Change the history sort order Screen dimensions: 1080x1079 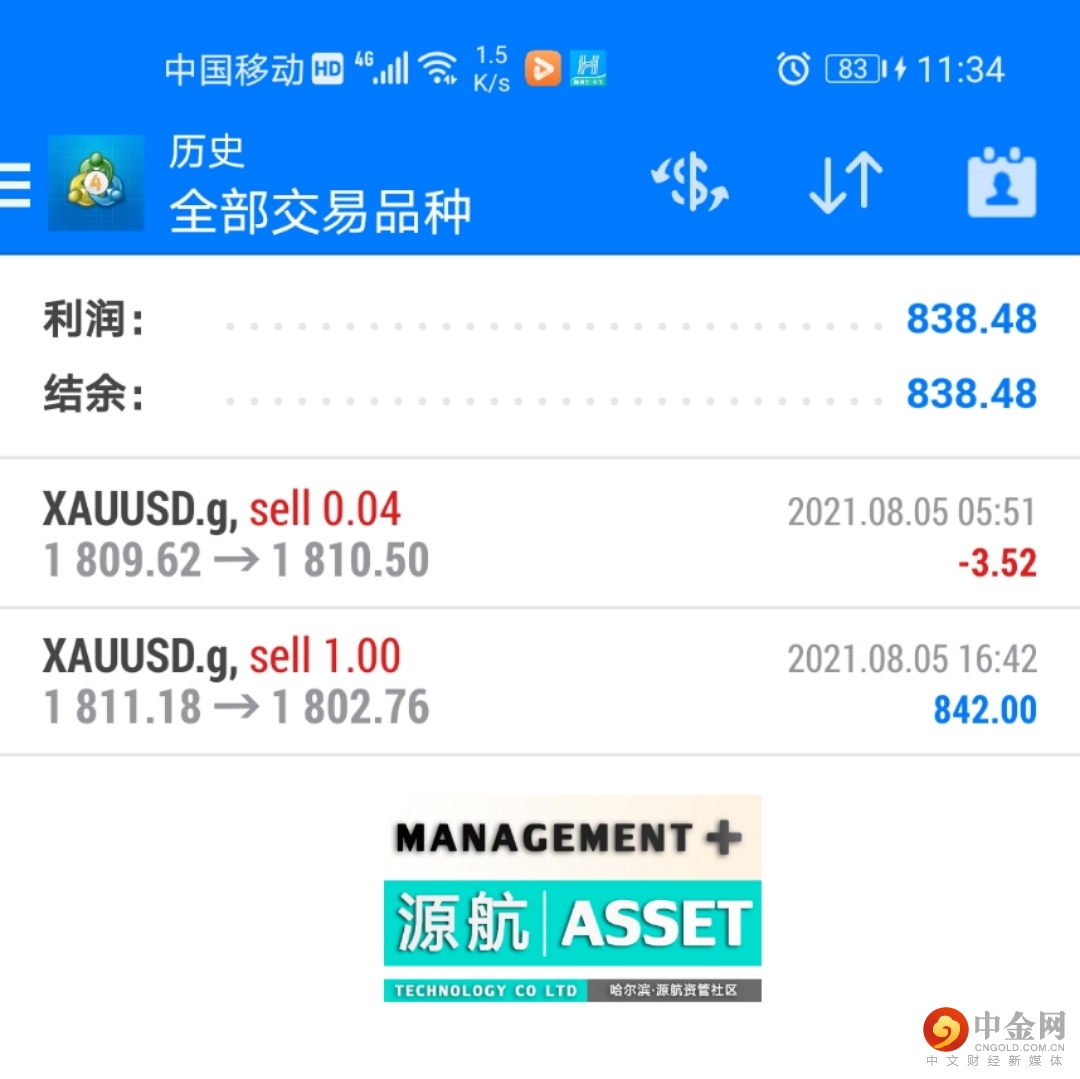click(x=845, y=184)
